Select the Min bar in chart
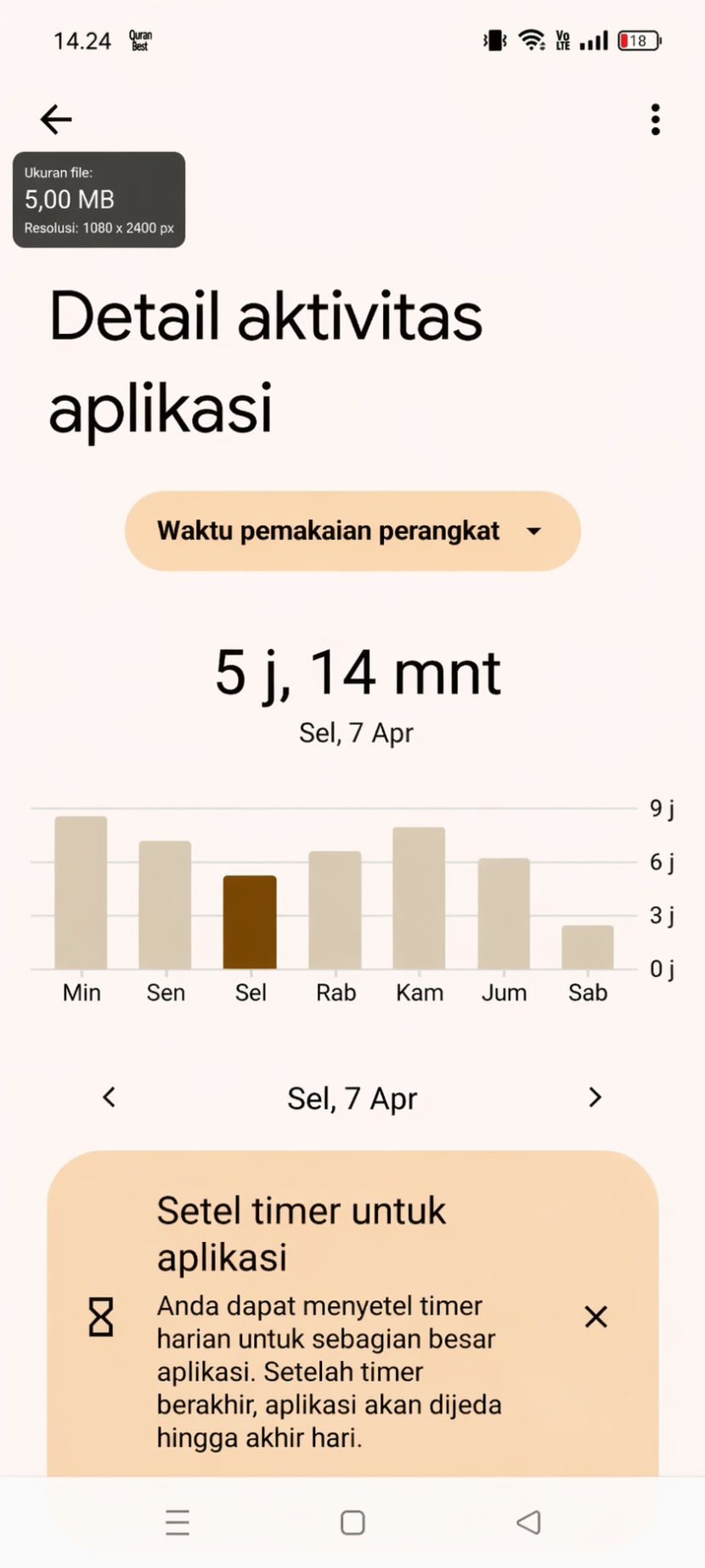 tap(81, 892)
